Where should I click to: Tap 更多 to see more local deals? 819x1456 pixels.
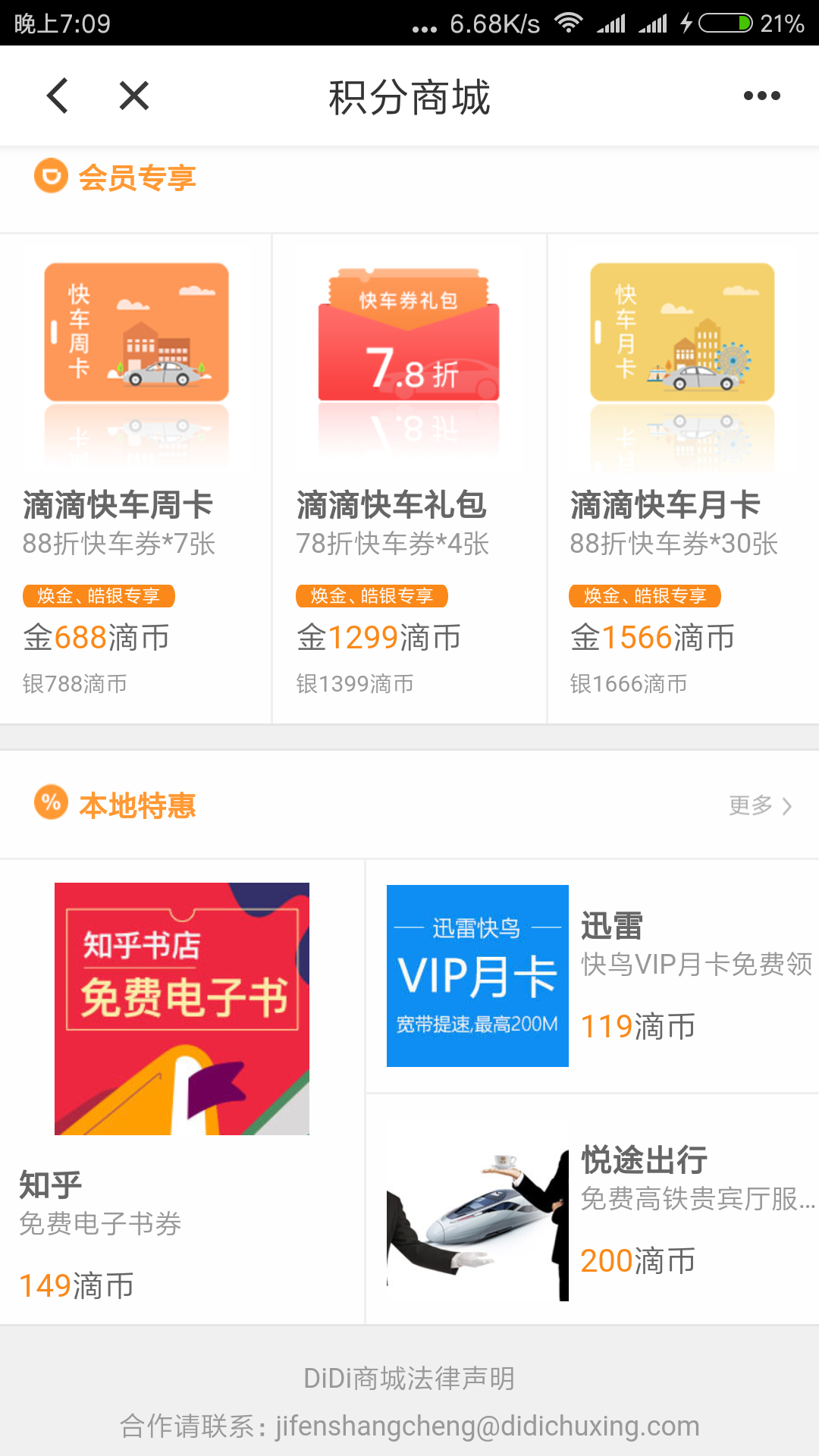point(760,805)
